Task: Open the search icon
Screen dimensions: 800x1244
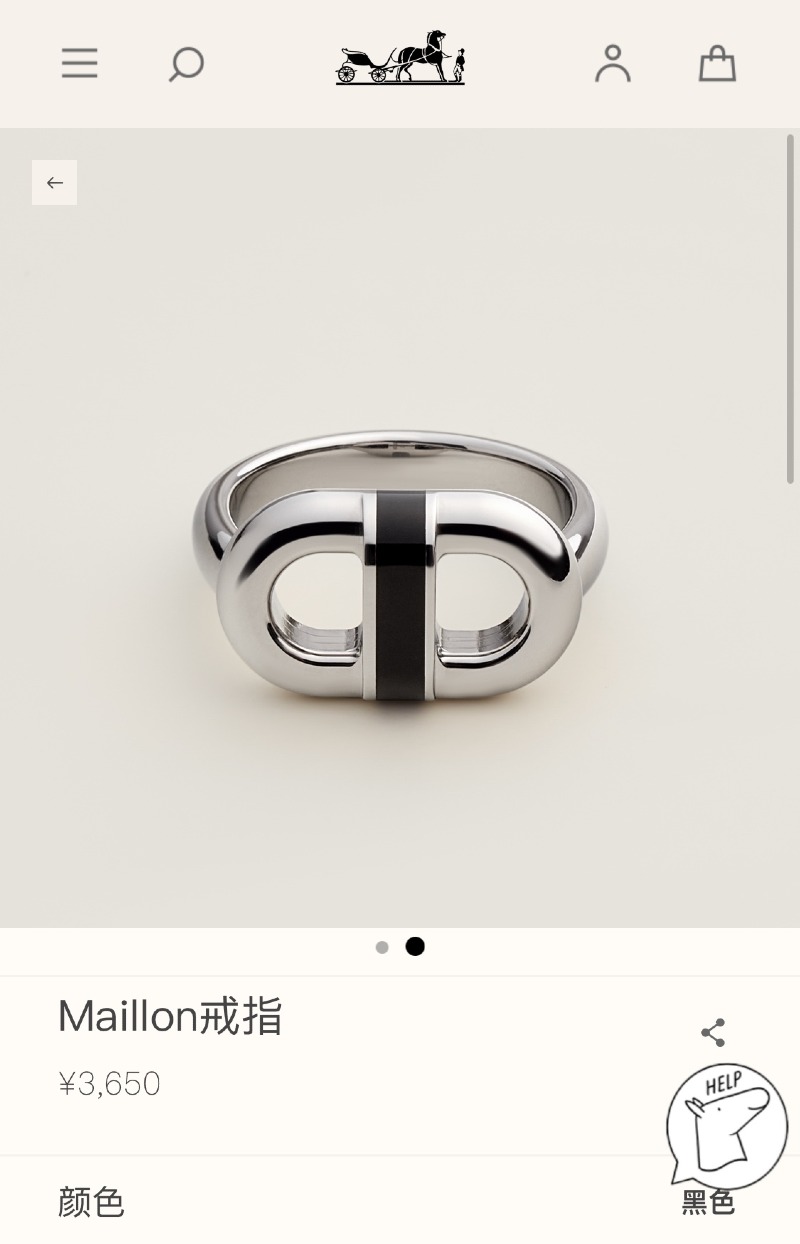Action: pos(186,64)
